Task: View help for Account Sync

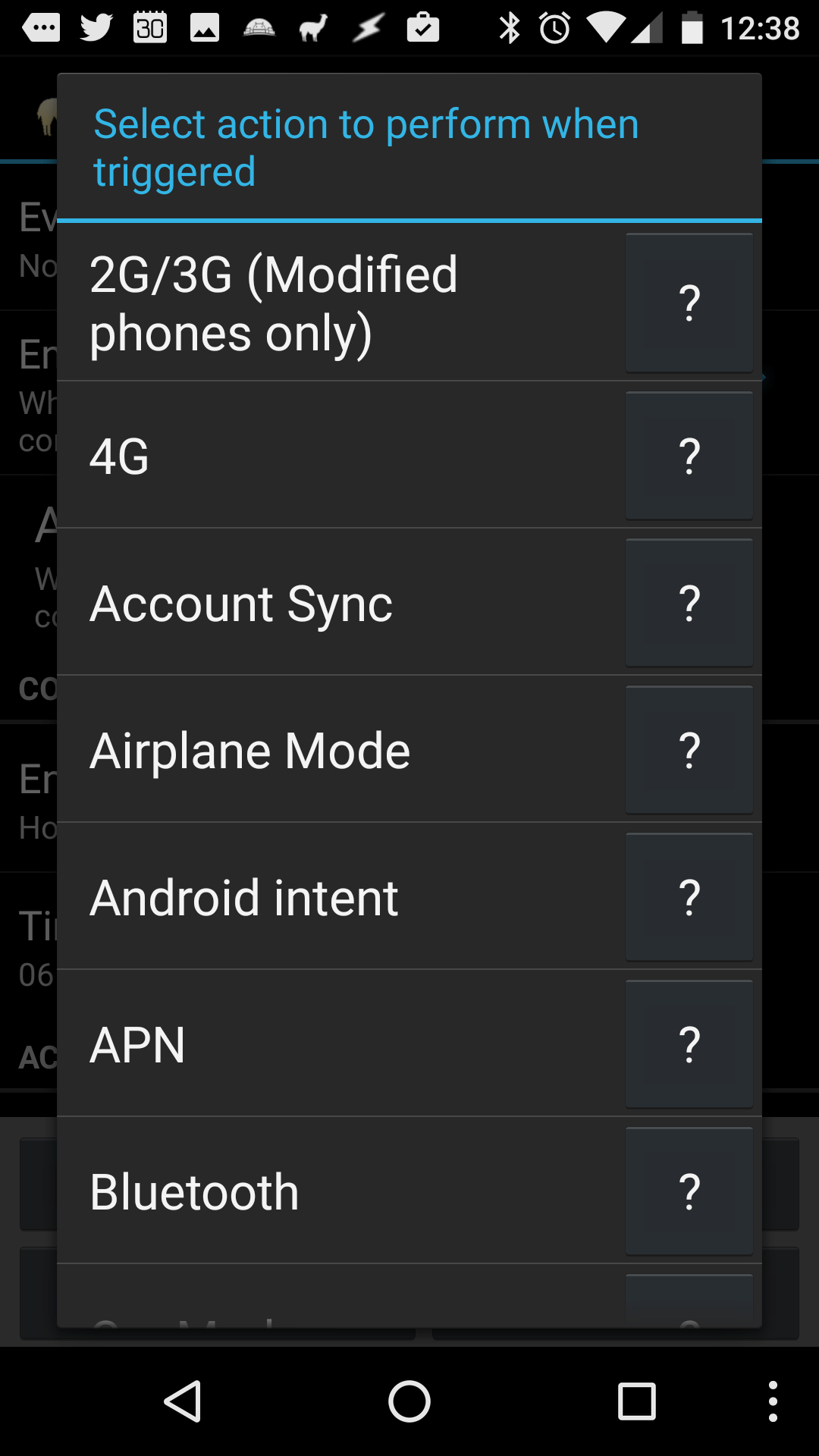Action: (689, 604)
